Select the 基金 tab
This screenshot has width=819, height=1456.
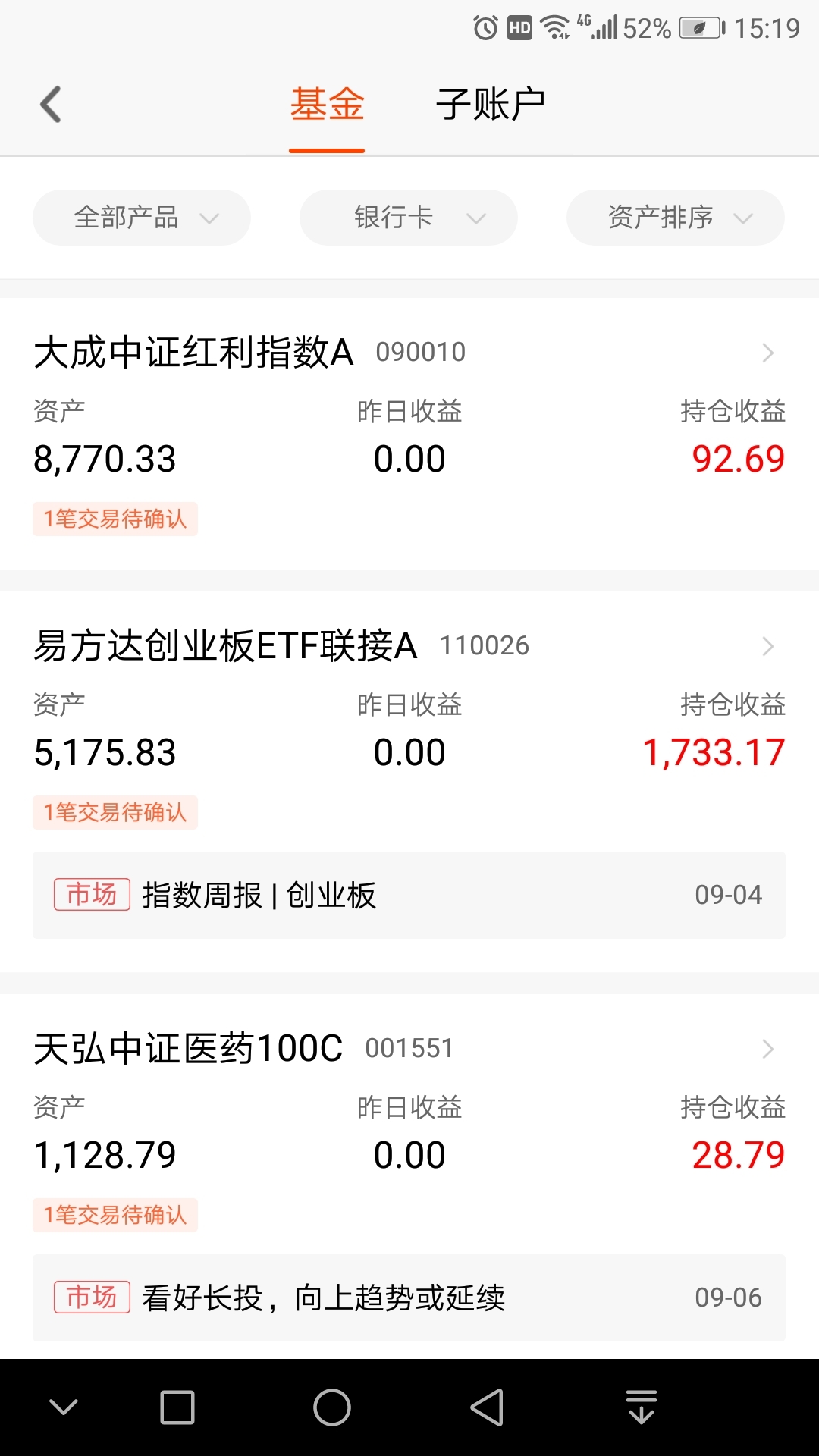click(x=327, y=104)
